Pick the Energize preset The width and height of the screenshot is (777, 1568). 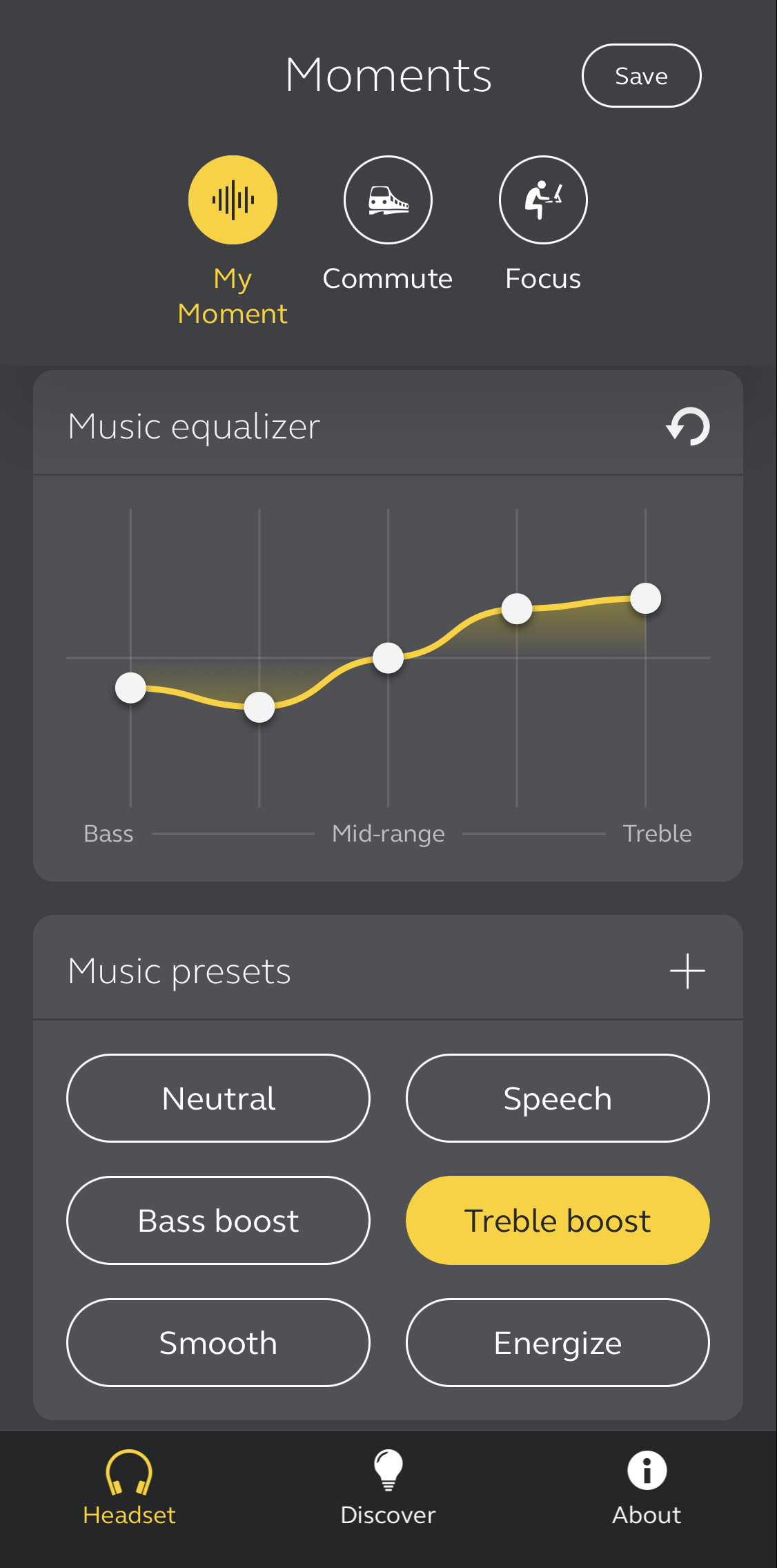click(558, 1342)
